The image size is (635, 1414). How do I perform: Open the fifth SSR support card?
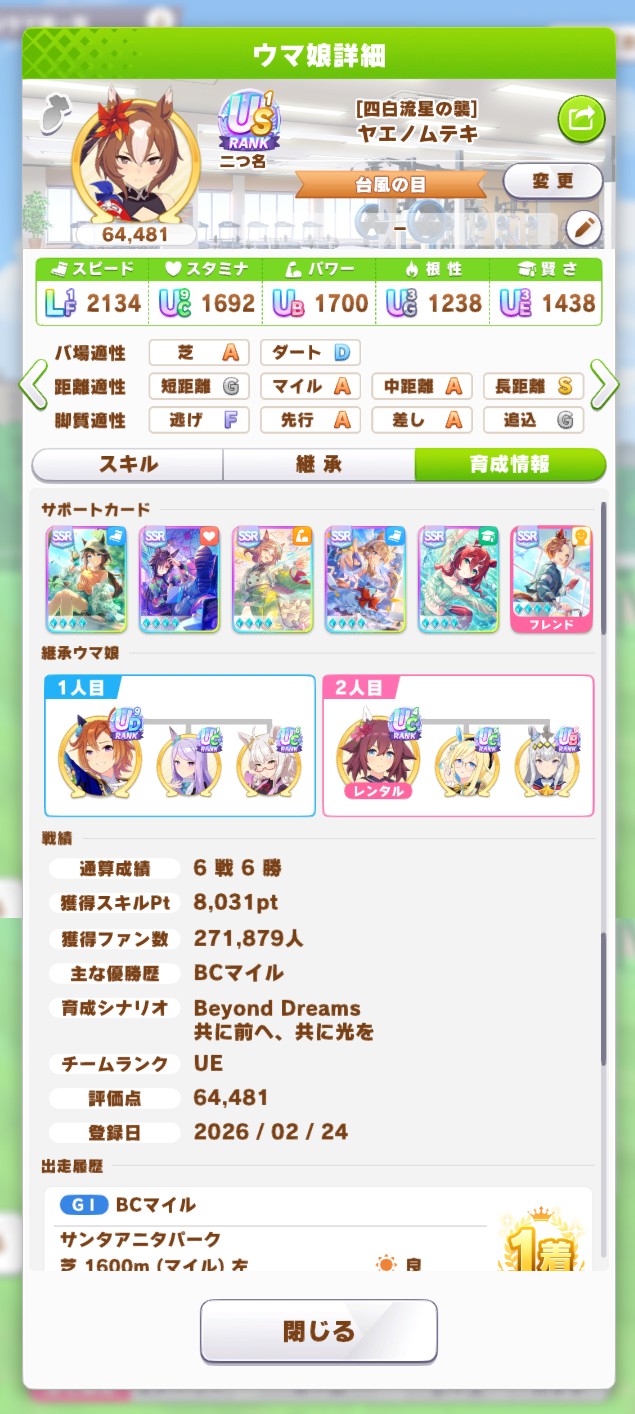458,580
